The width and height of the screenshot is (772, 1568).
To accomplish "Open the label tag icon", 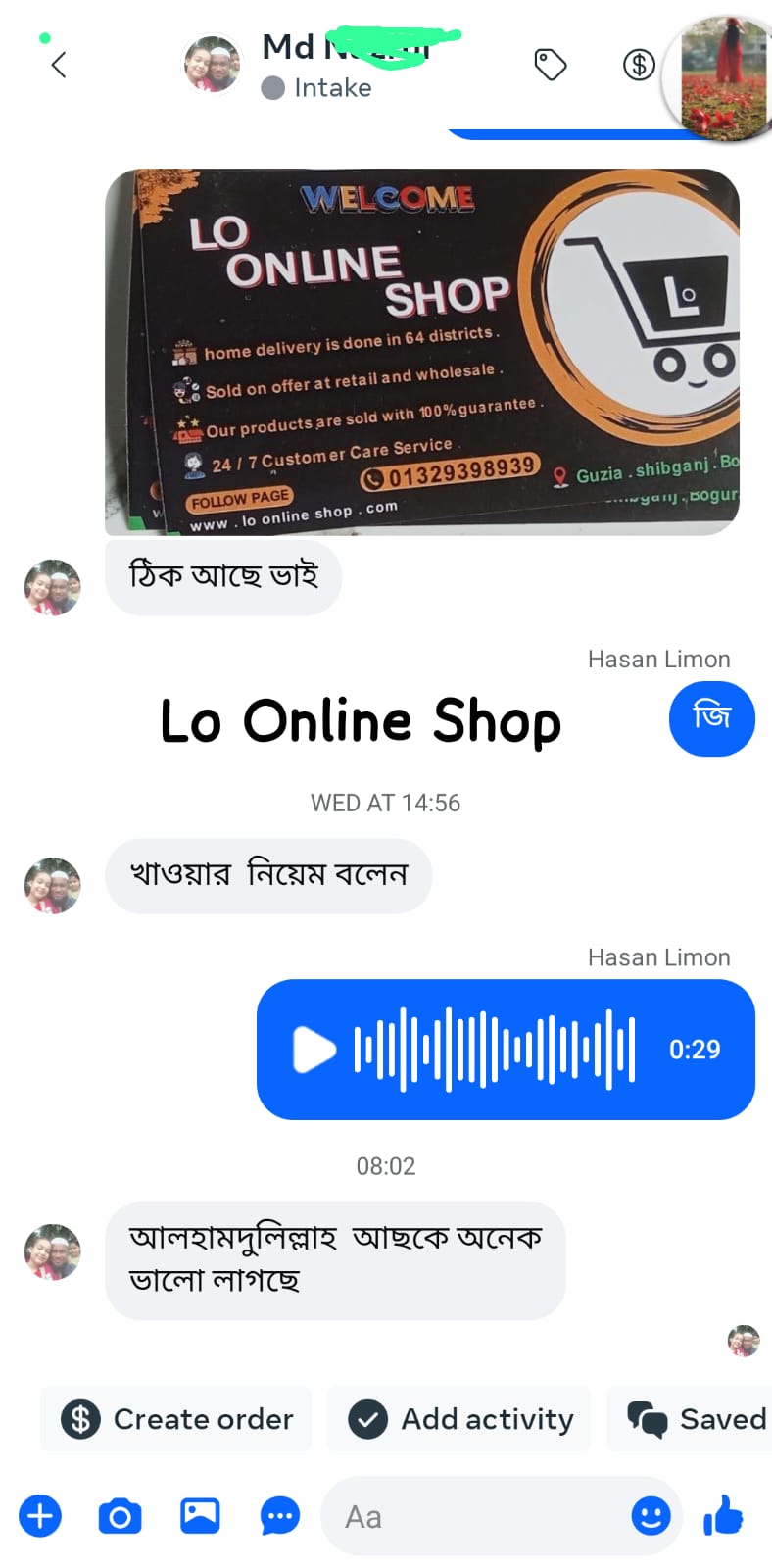I will tap(551, 65).
